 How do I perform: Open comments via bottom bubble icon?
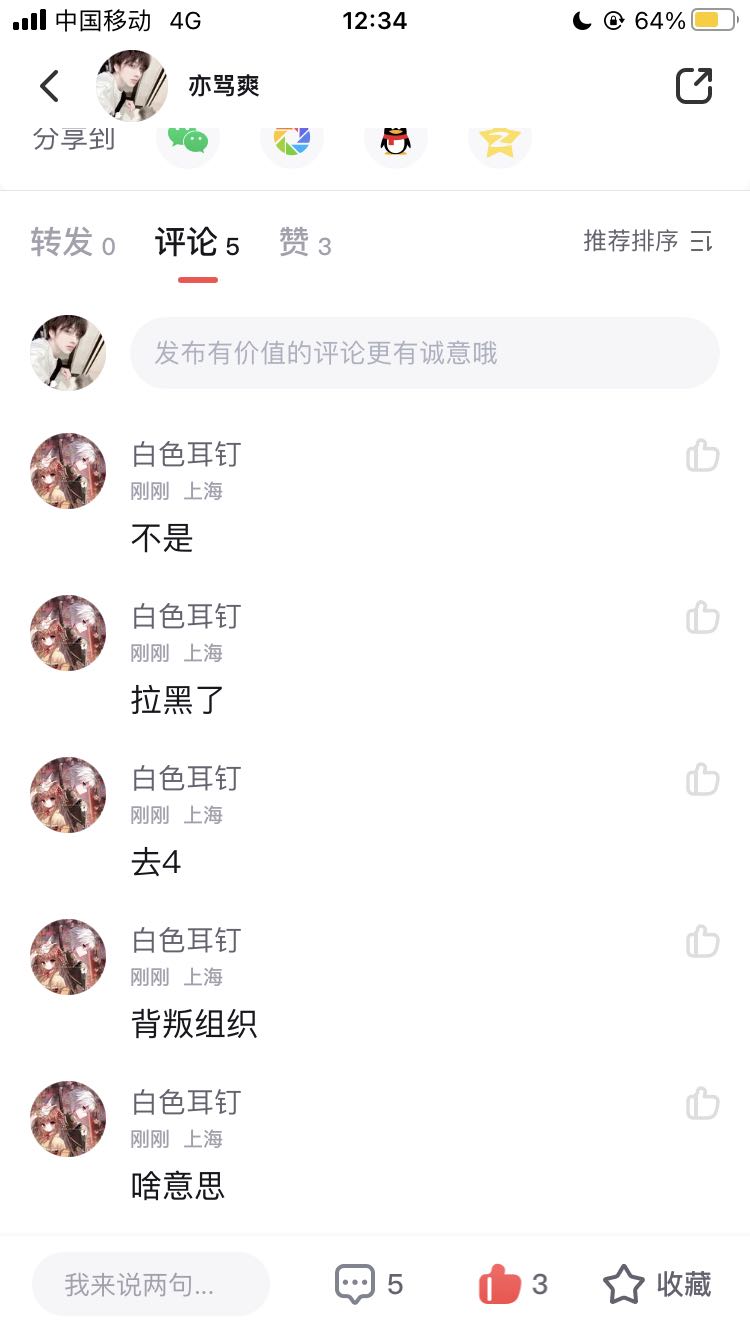[356, 1285]
